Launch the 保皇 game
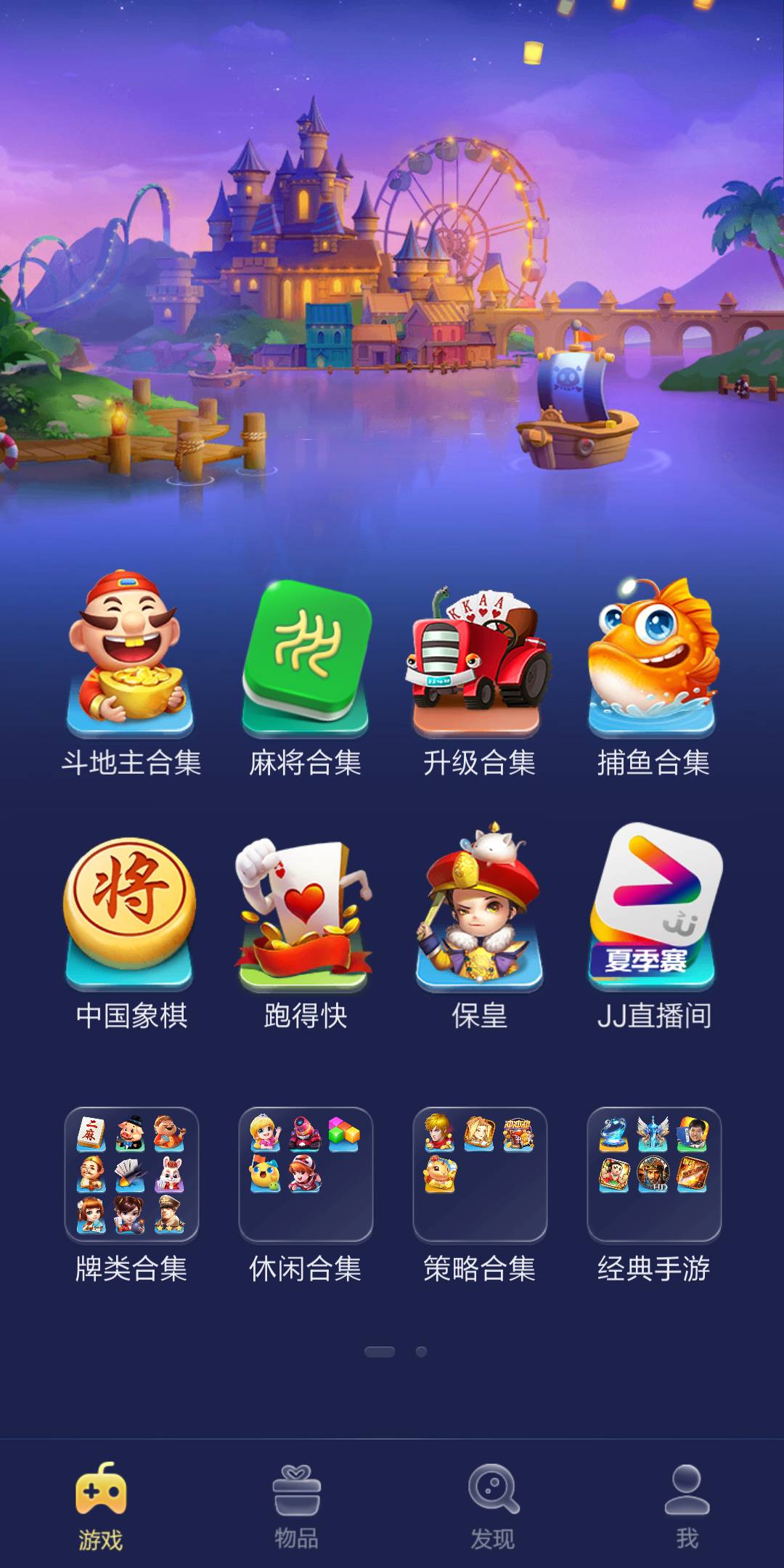This screenshot has height=1568, width=784. [479, 907]
